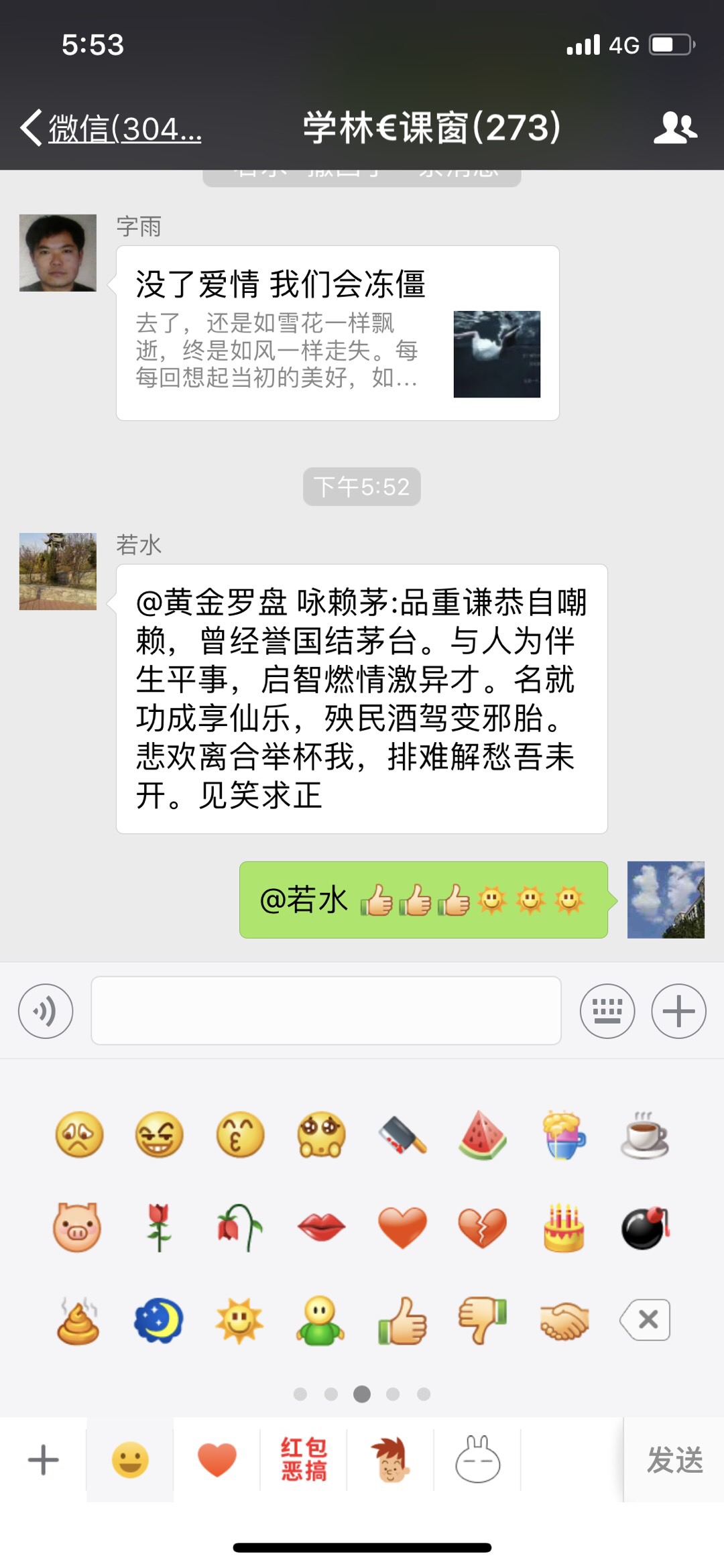Screen dimensions: 724x1568
Task: Switch to the keyboard input
Action: 607,1011
